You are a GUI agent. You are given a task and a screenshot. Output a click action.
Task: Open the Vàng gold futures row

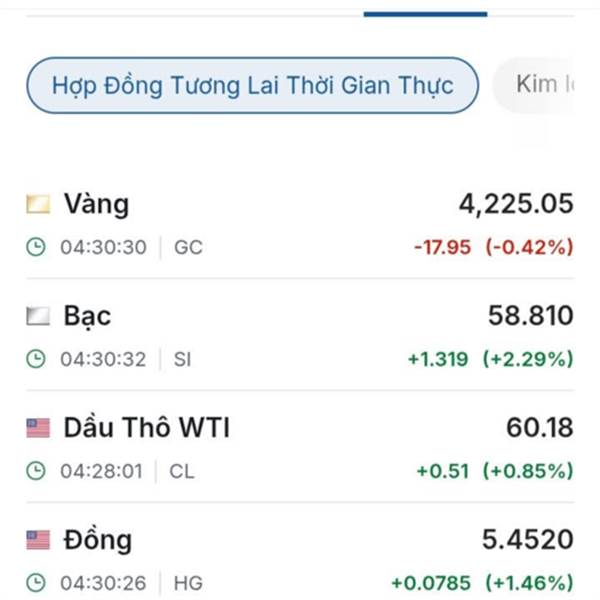300,224
